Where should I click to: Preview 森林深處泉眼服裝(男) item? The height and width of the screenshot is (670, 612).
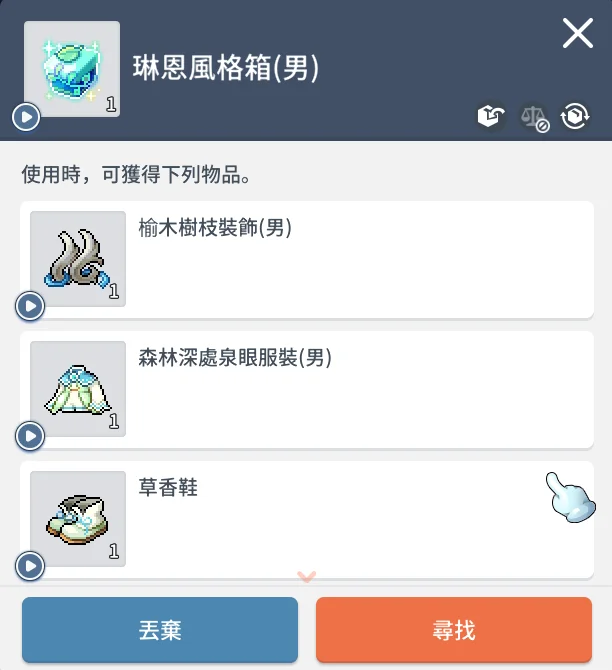coord(30,436)
